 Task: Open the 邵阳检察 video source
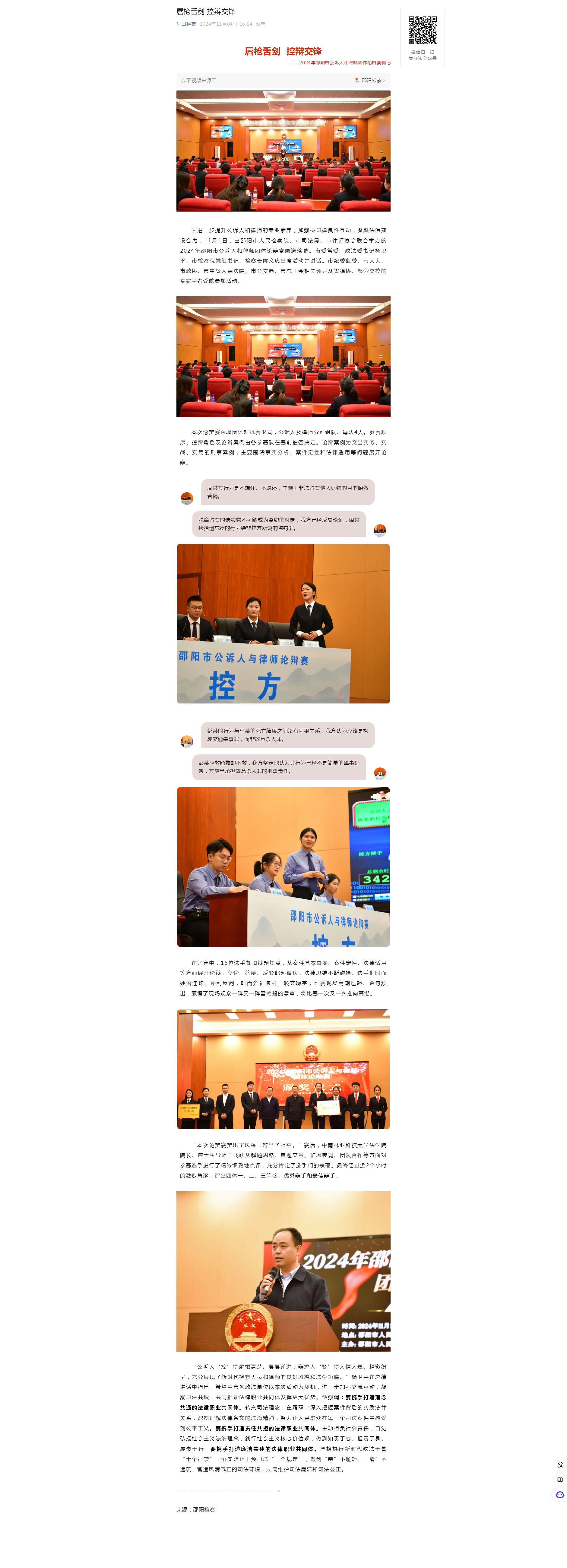pos(370,80)
